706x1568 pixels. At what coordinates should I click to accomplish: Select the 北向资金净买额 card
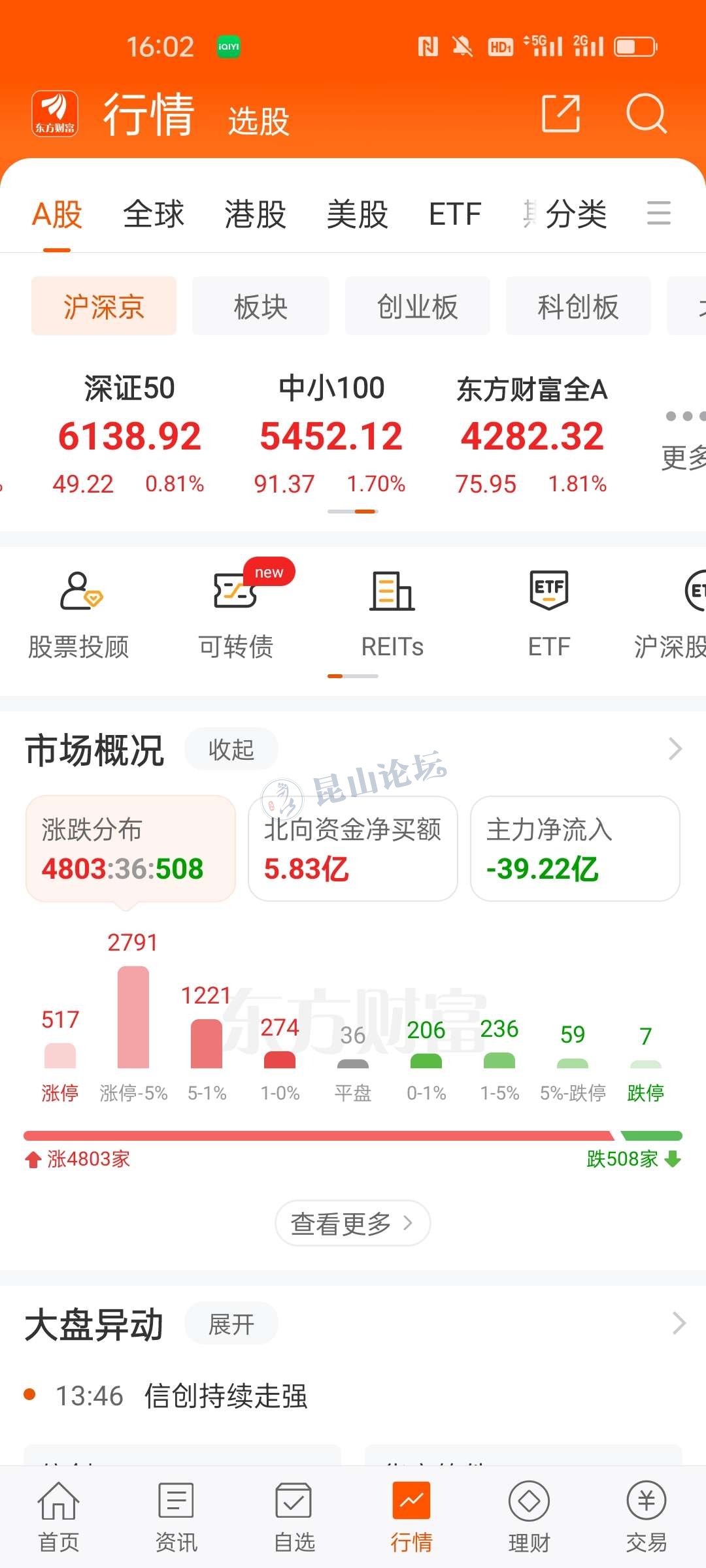click(353, 849)
